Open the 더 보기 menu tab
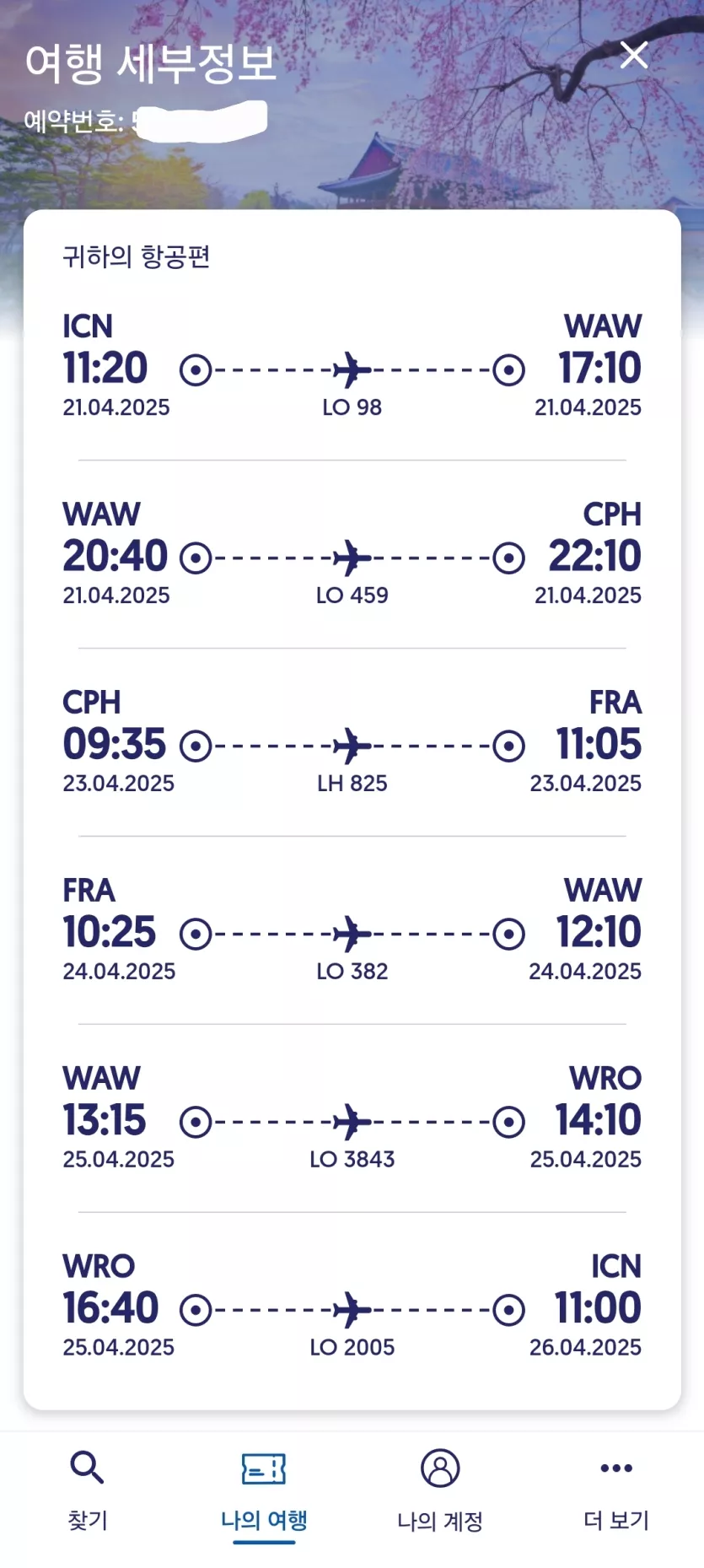The width and height of the screenshot is (704, 1568). point(616,1490)
